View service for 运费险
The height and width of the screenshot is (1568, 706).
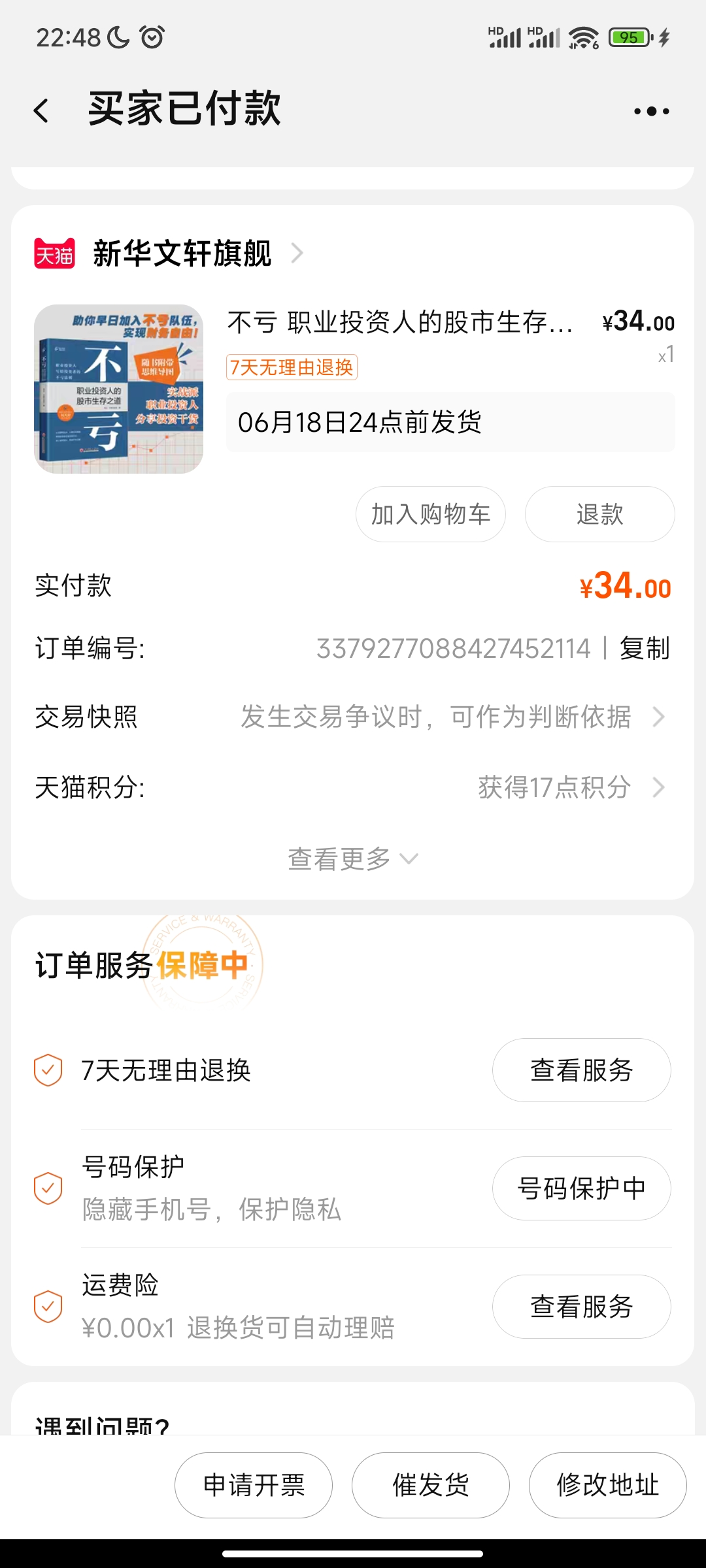(581, 1307)
